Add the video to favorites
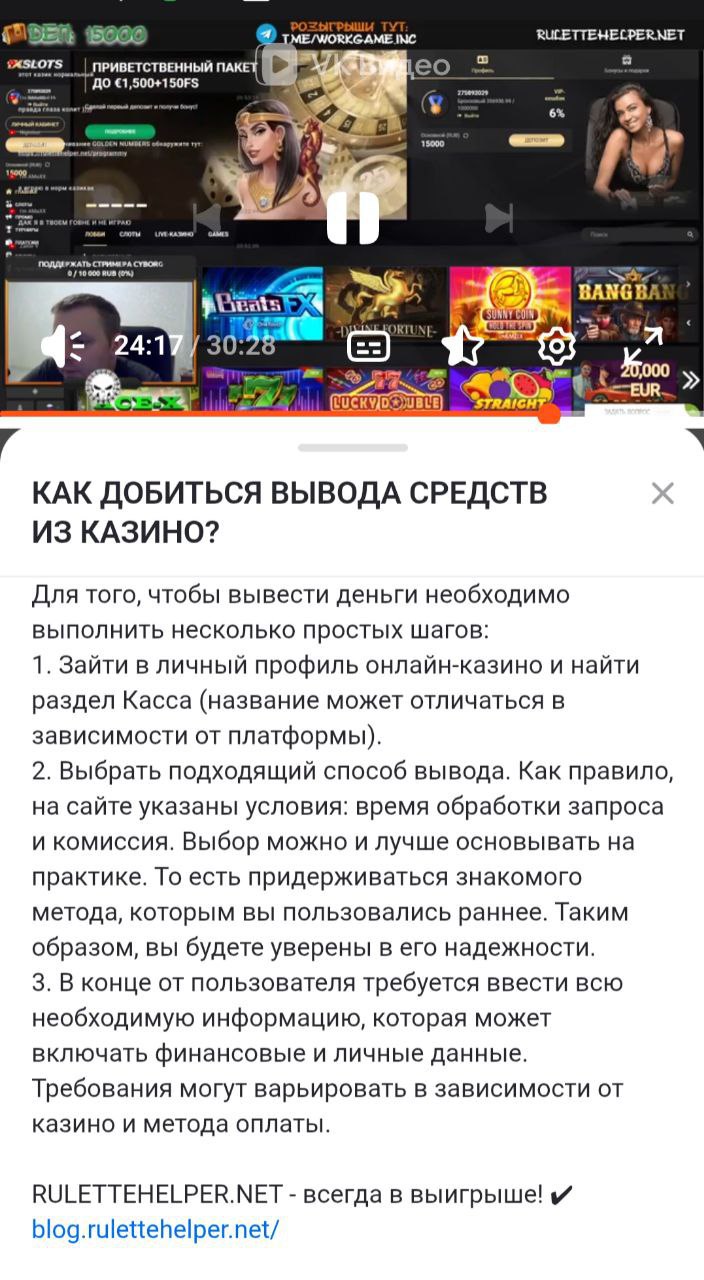Screen dimensions: 704x1280 coord(462,347)
